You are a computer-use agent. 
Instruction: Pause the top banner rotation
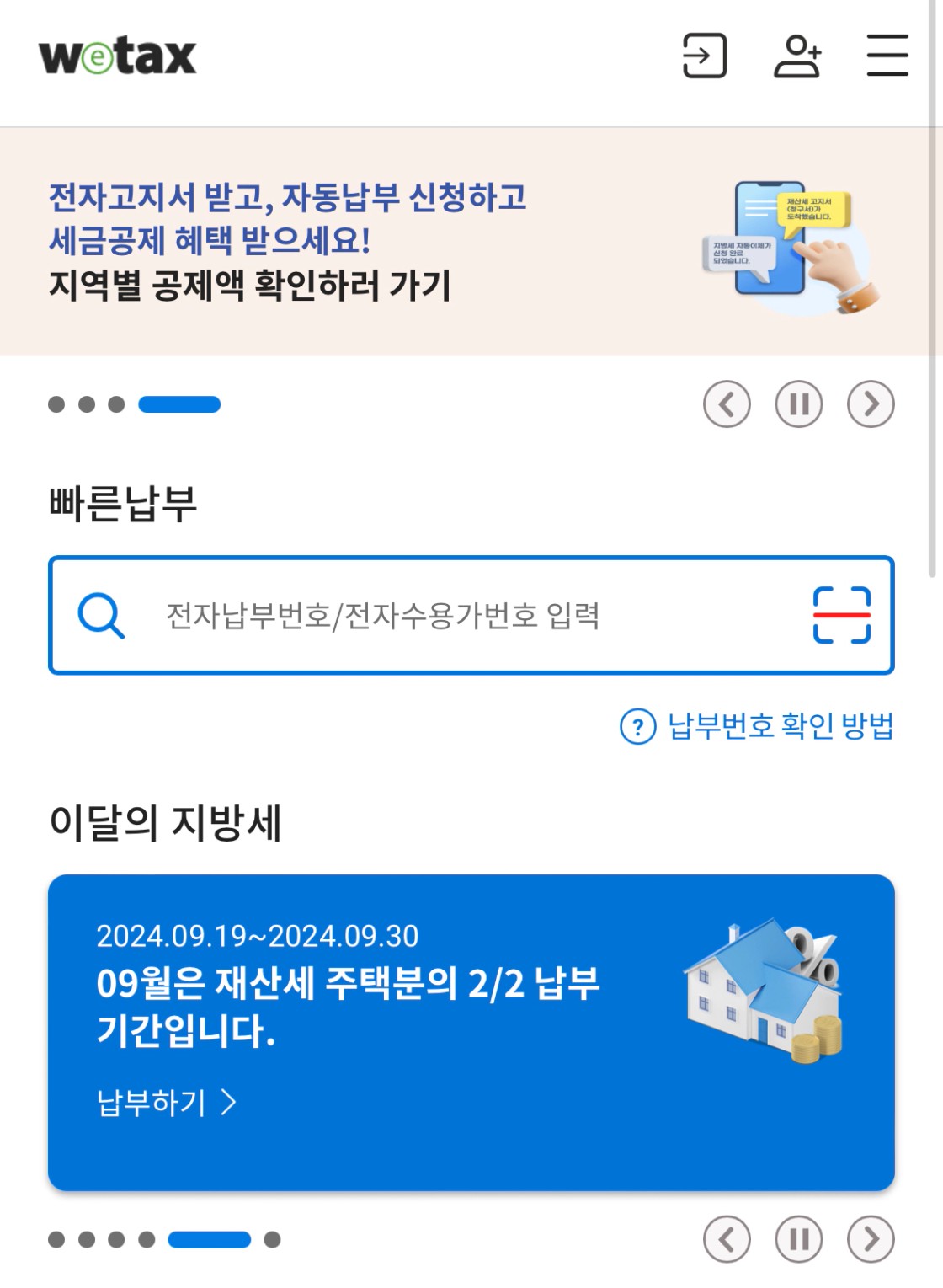click(798, 404)
